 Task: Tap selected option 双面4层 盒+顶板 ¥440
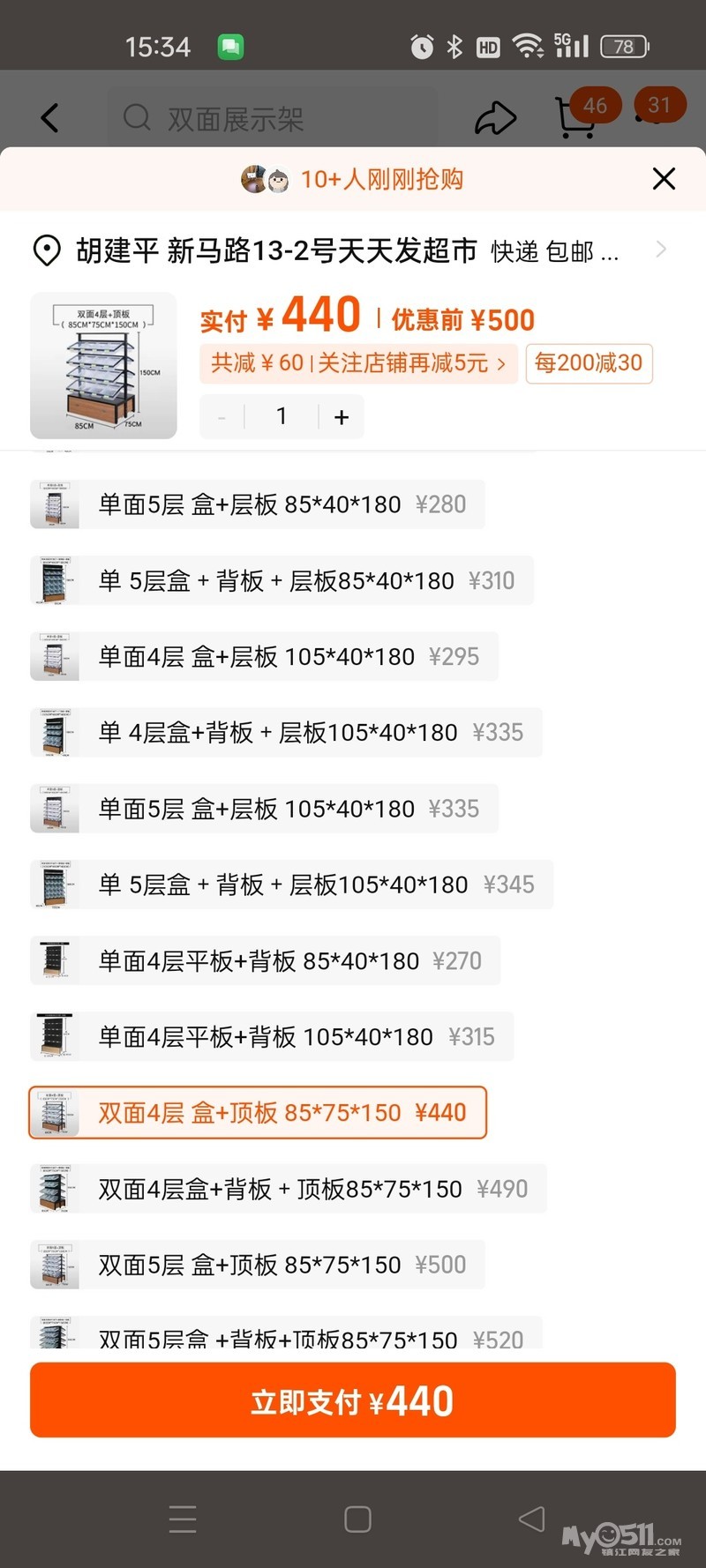coord(258,1113)
